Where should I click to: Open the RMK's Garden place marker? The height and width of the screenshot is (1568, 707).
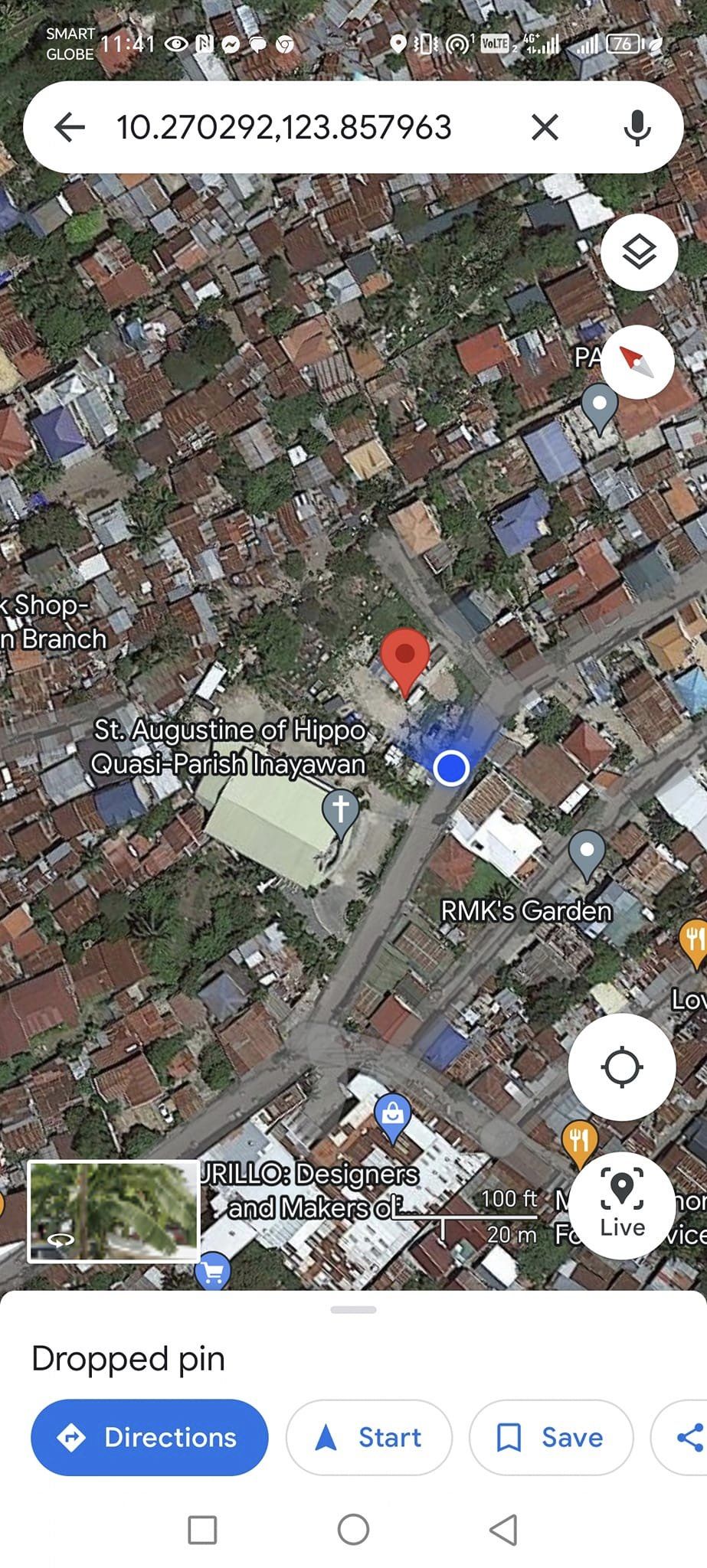587,853
